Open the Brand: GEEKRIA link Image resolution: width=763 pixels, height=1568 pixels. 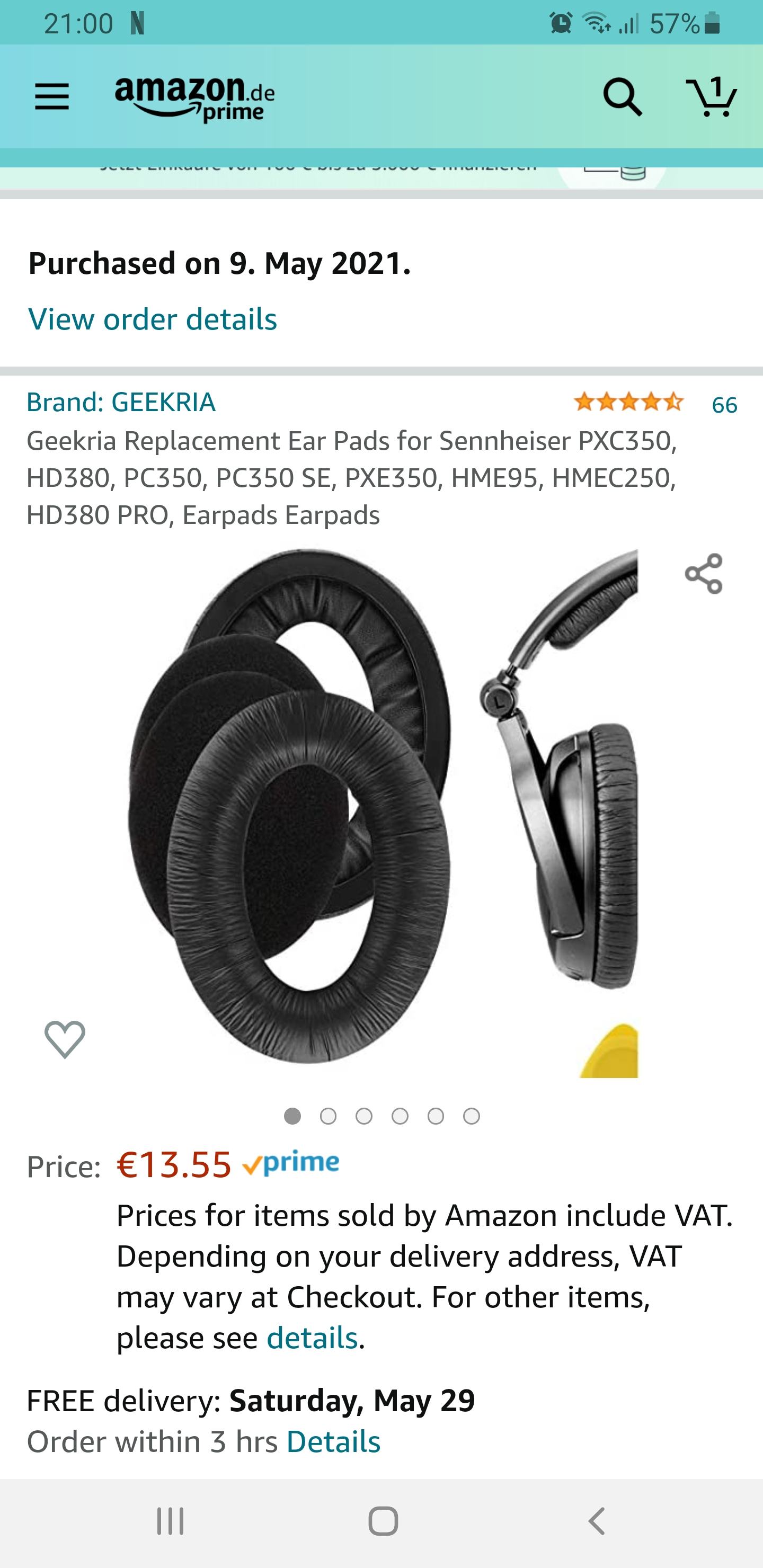[x=121, y=402]
